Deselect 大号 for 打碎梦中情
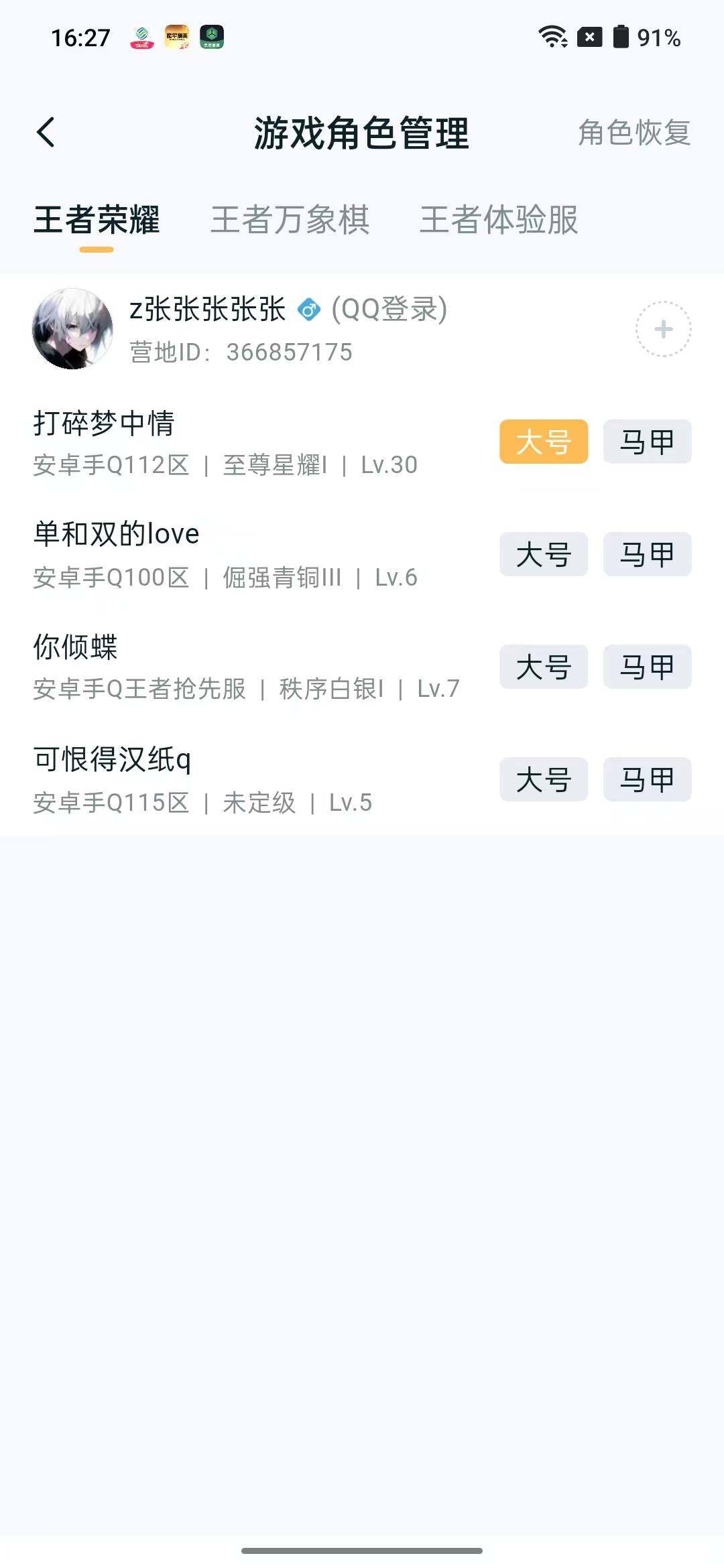The width and height of the screenshot is (724, 1568). tap(543, 442)
